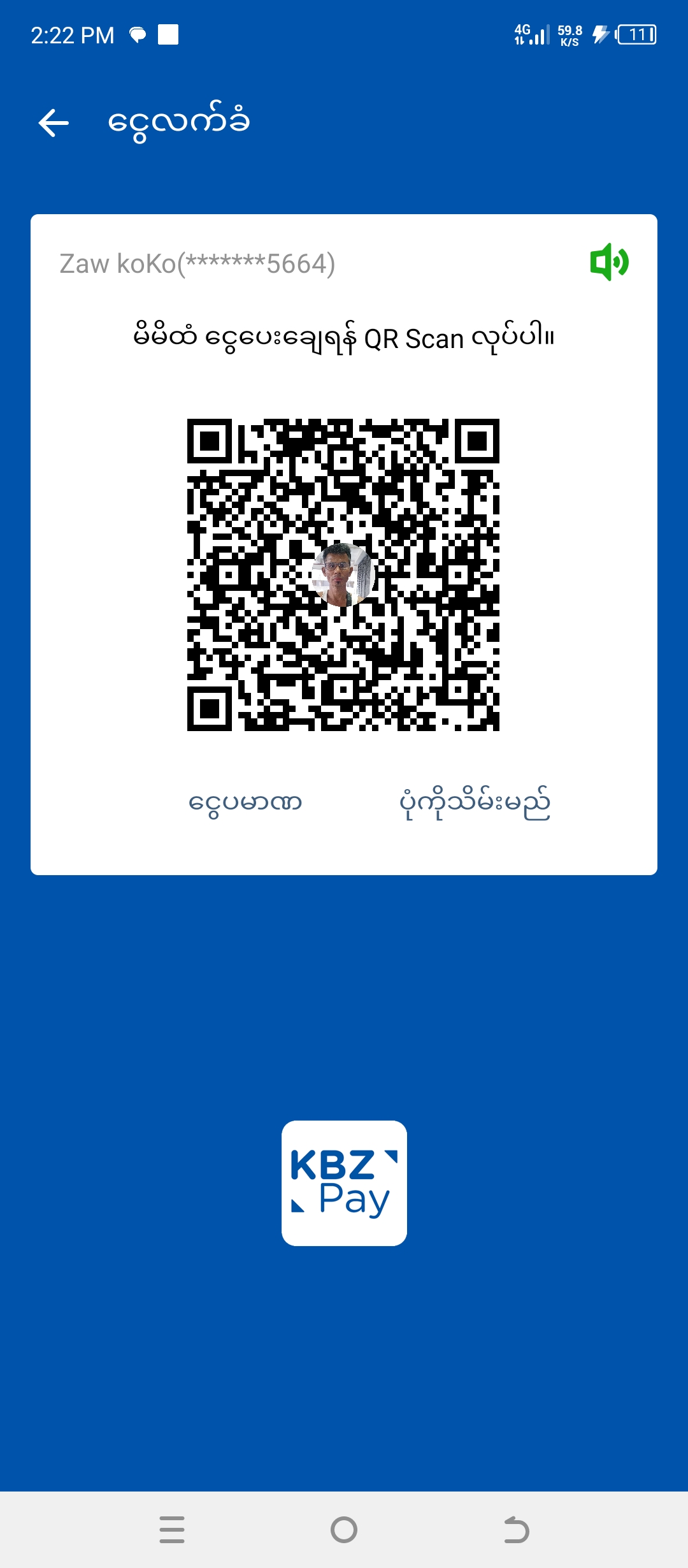Open recent apps from the navigation bar
Viewport: 688px width, 1568px height.
coord(172,1529)
